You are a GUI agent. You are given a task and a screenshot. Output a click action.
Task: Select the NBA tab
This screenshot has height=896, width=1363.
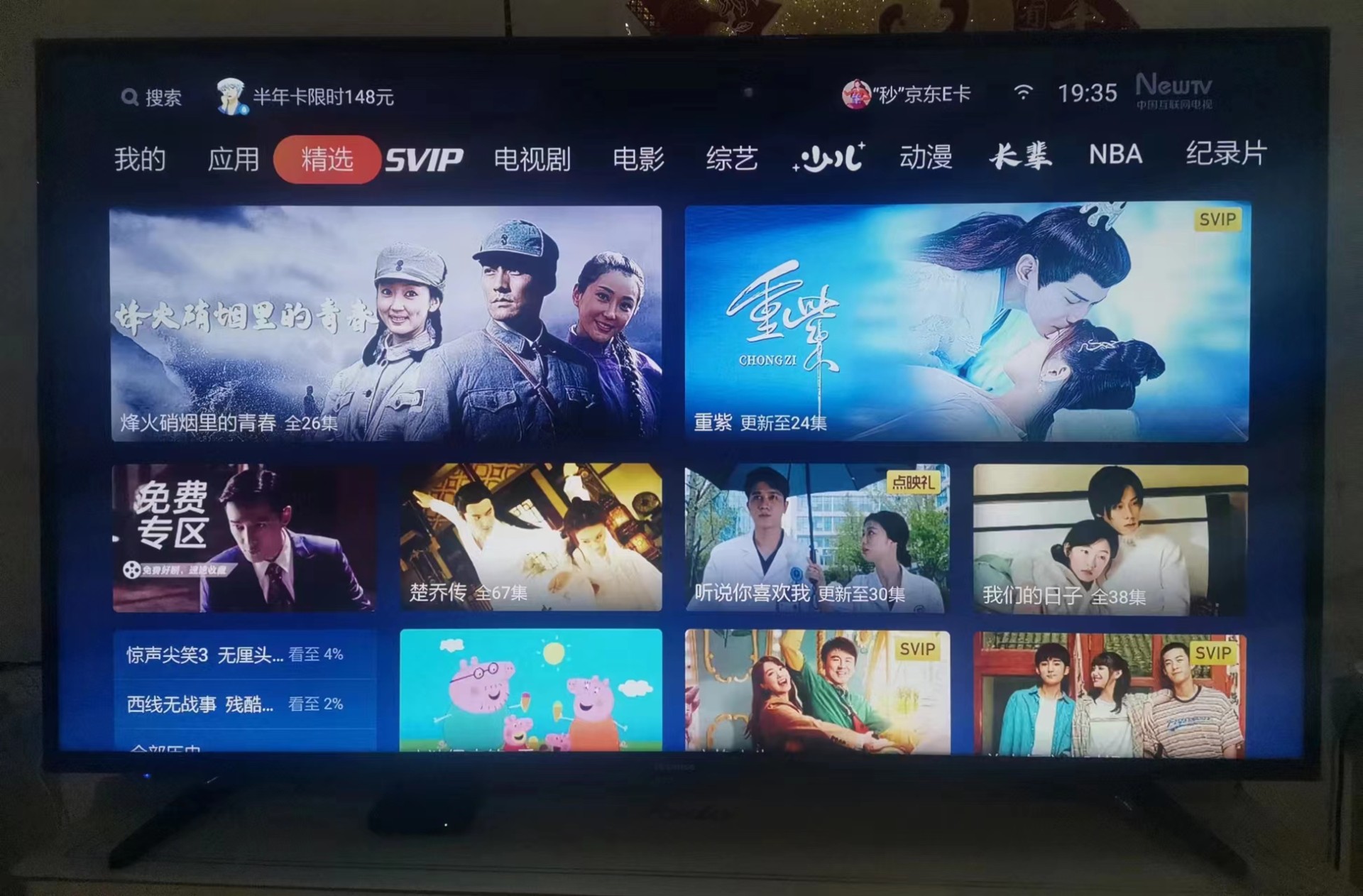(1115, 155)
